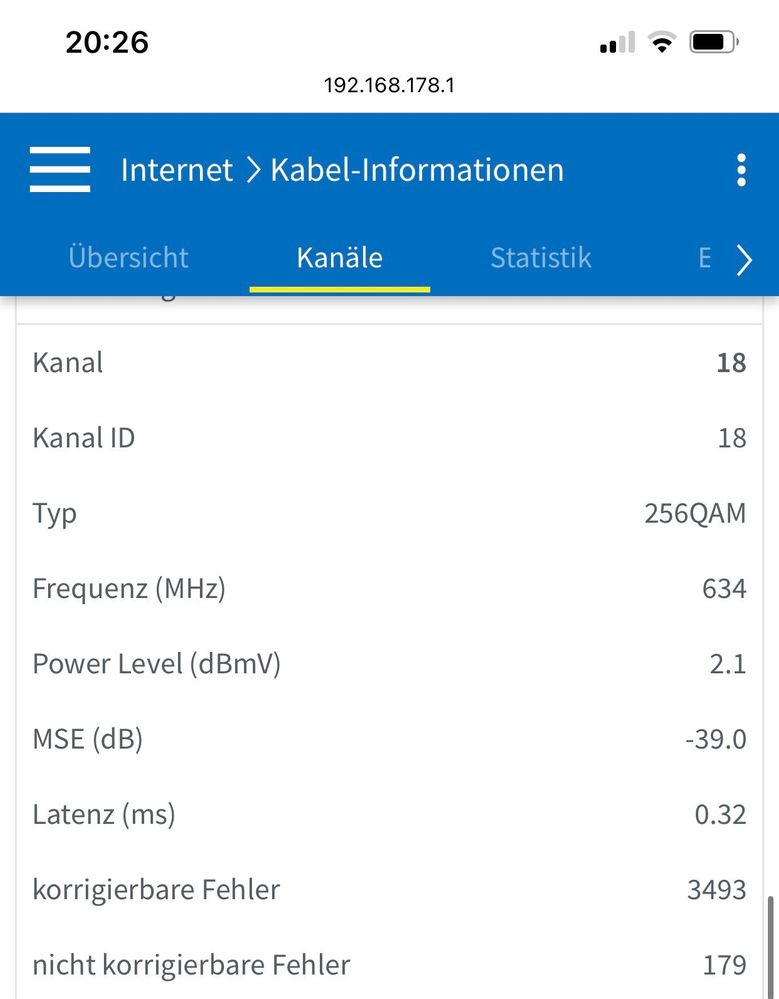Select the Kanäle tab
779x999 pixels.
(340, 258)
